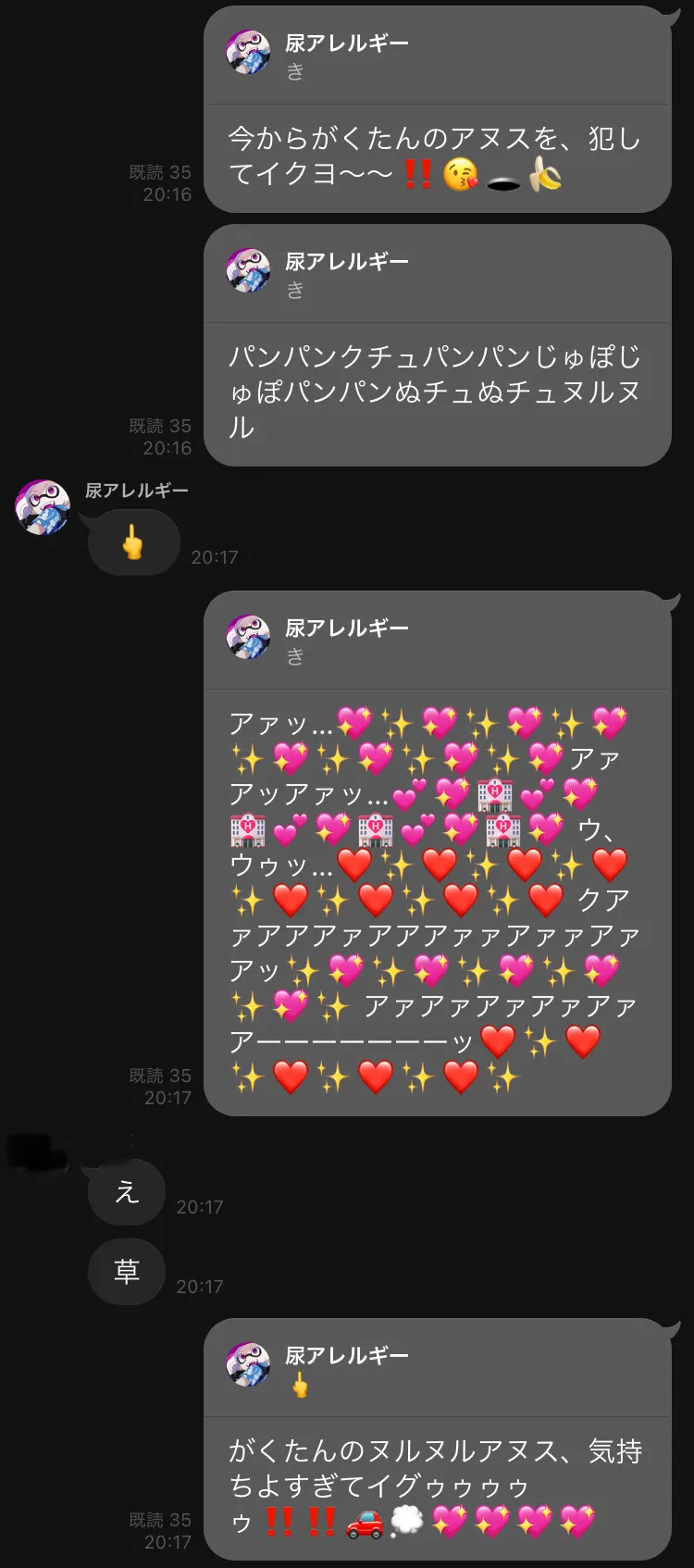Open the 尿アレルギー avatar beside the 20:17 emoji message
The width and height of the screenshot is (694, 1568).
pos(43,507)
